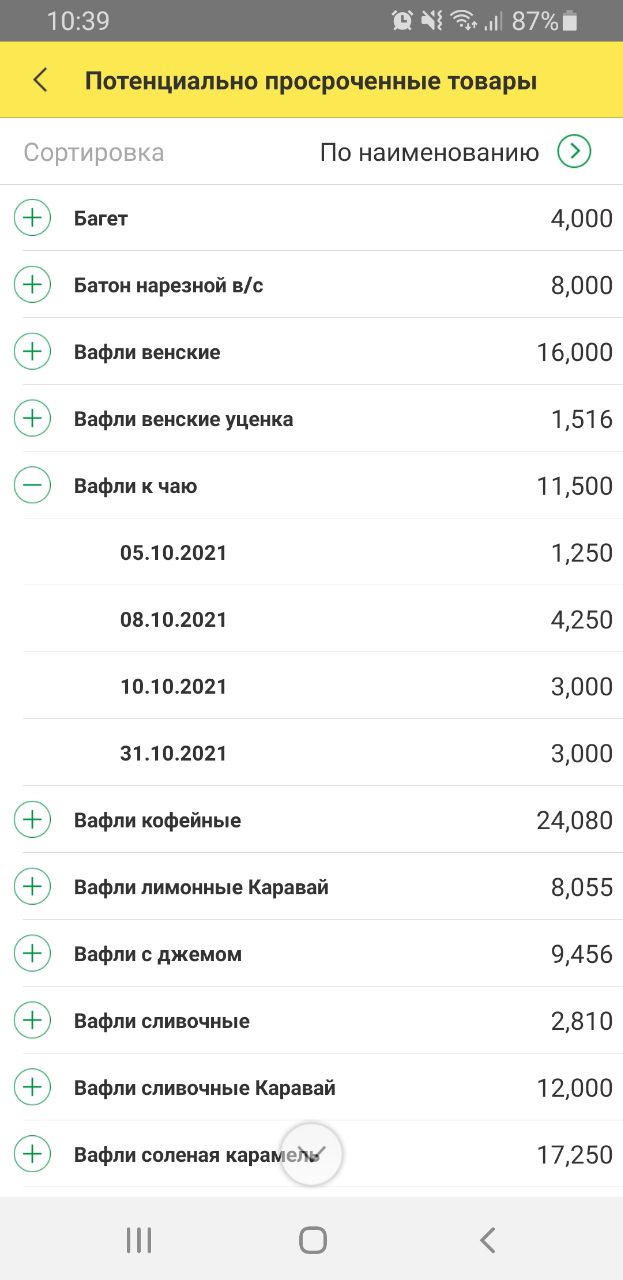The height and width of the screenshot is (1280, 623).
Task: Expand the Вафли сливочные row
Action: coord(32,1022)
